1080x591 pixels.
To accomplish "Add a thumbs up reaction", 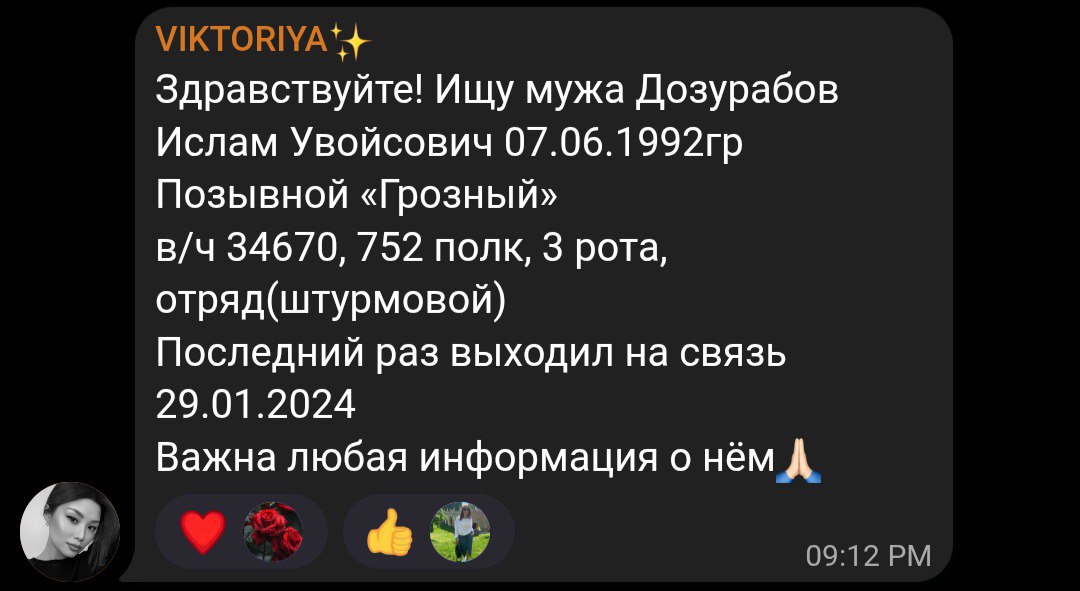I will 389,532.
